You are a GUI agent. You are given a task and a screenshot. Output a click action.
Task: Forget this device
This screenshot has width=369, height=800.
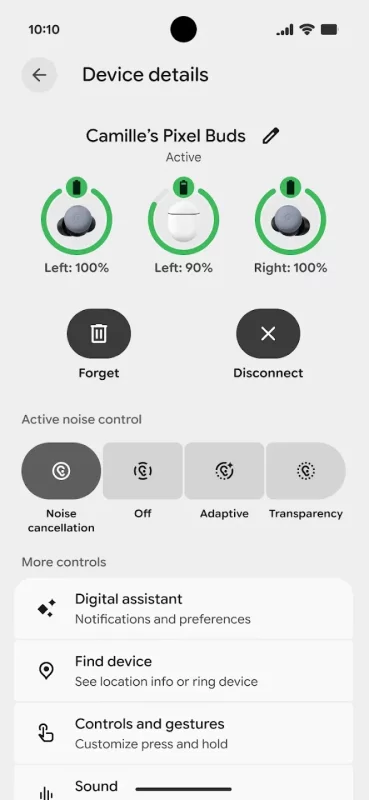tap(99, 334)
